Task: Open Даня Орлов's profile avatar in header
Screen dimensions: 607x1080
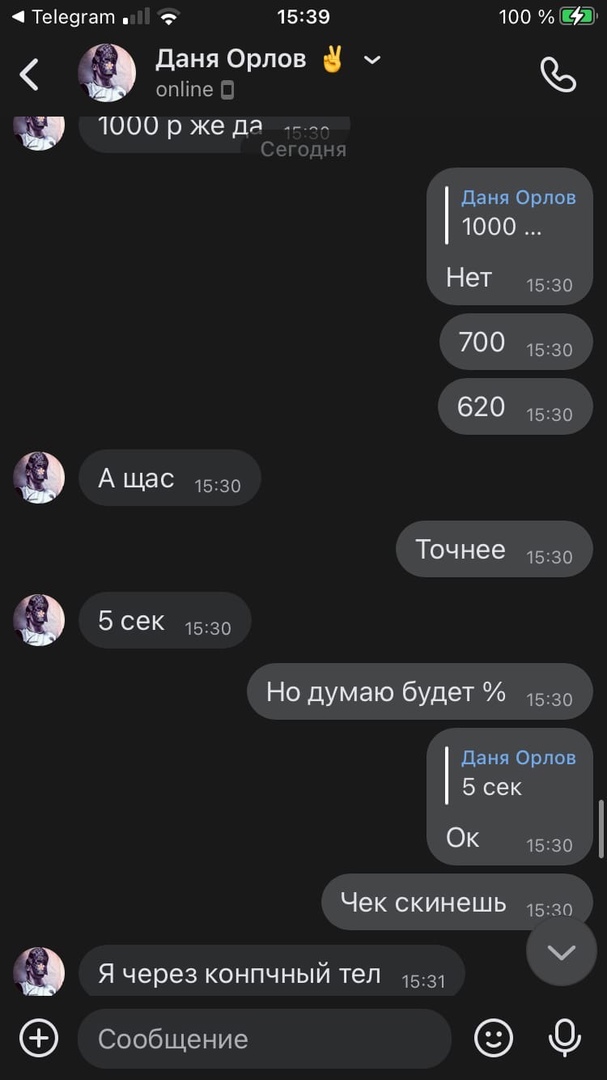Action: coord(107,73)
